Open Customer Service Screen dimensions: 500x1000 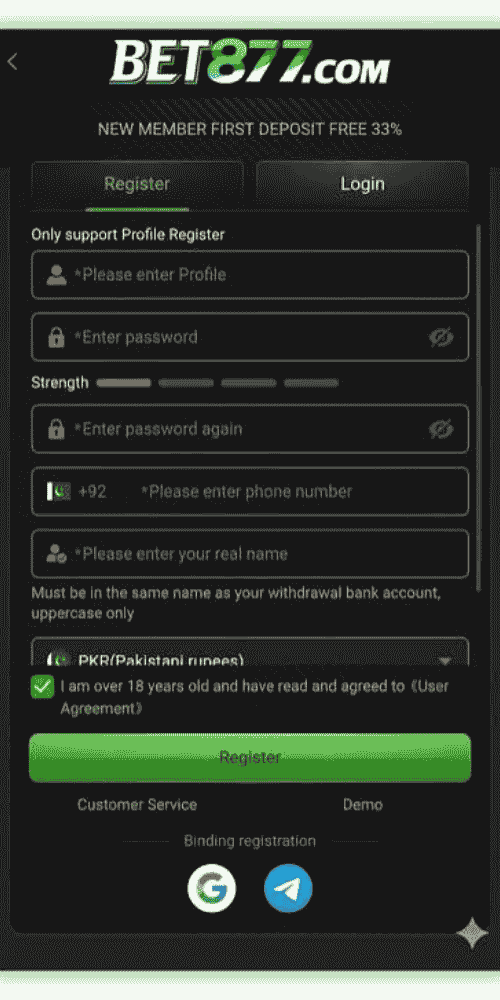[x=137, y=805]
